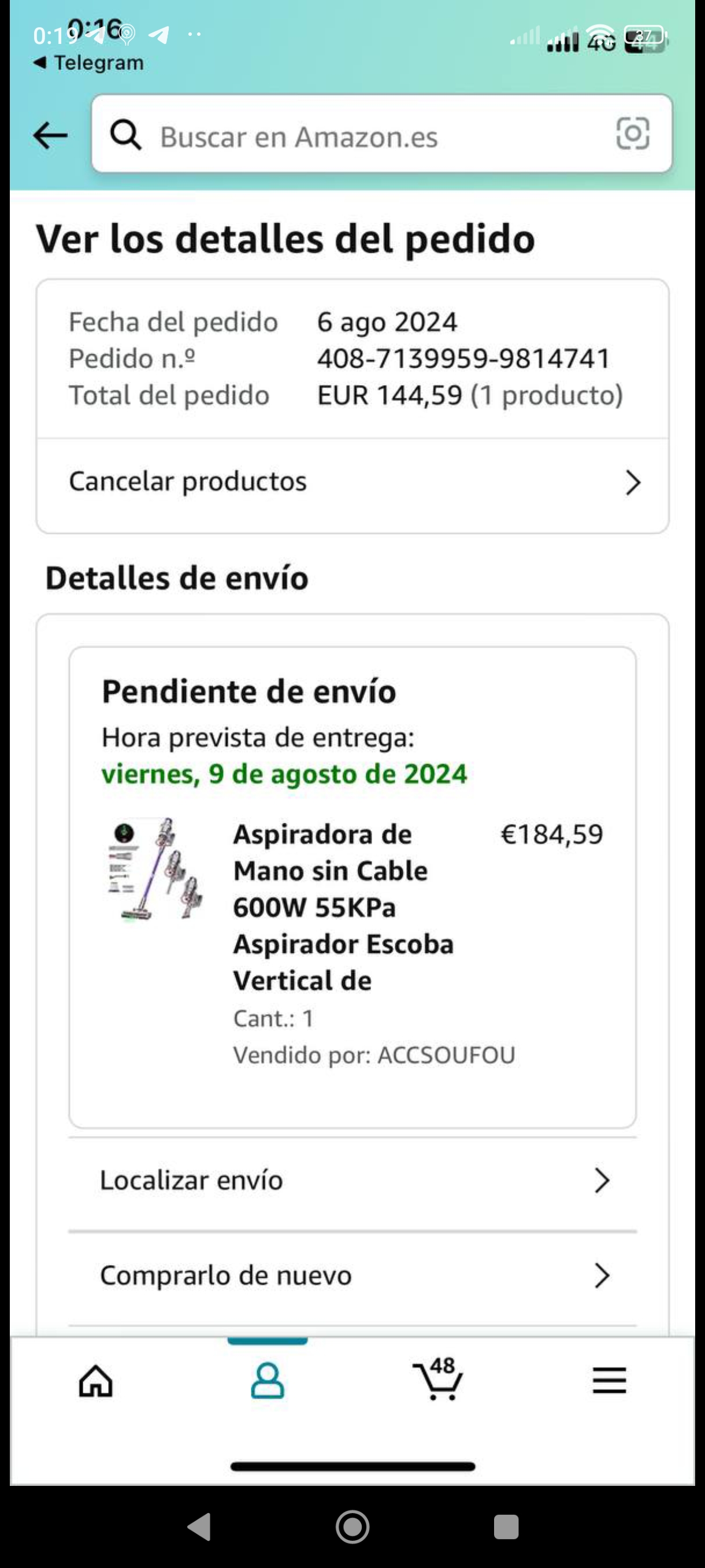705x1568 pixels.
Task: Open the camera scan search icon
Action: click(x=633, y=134)
